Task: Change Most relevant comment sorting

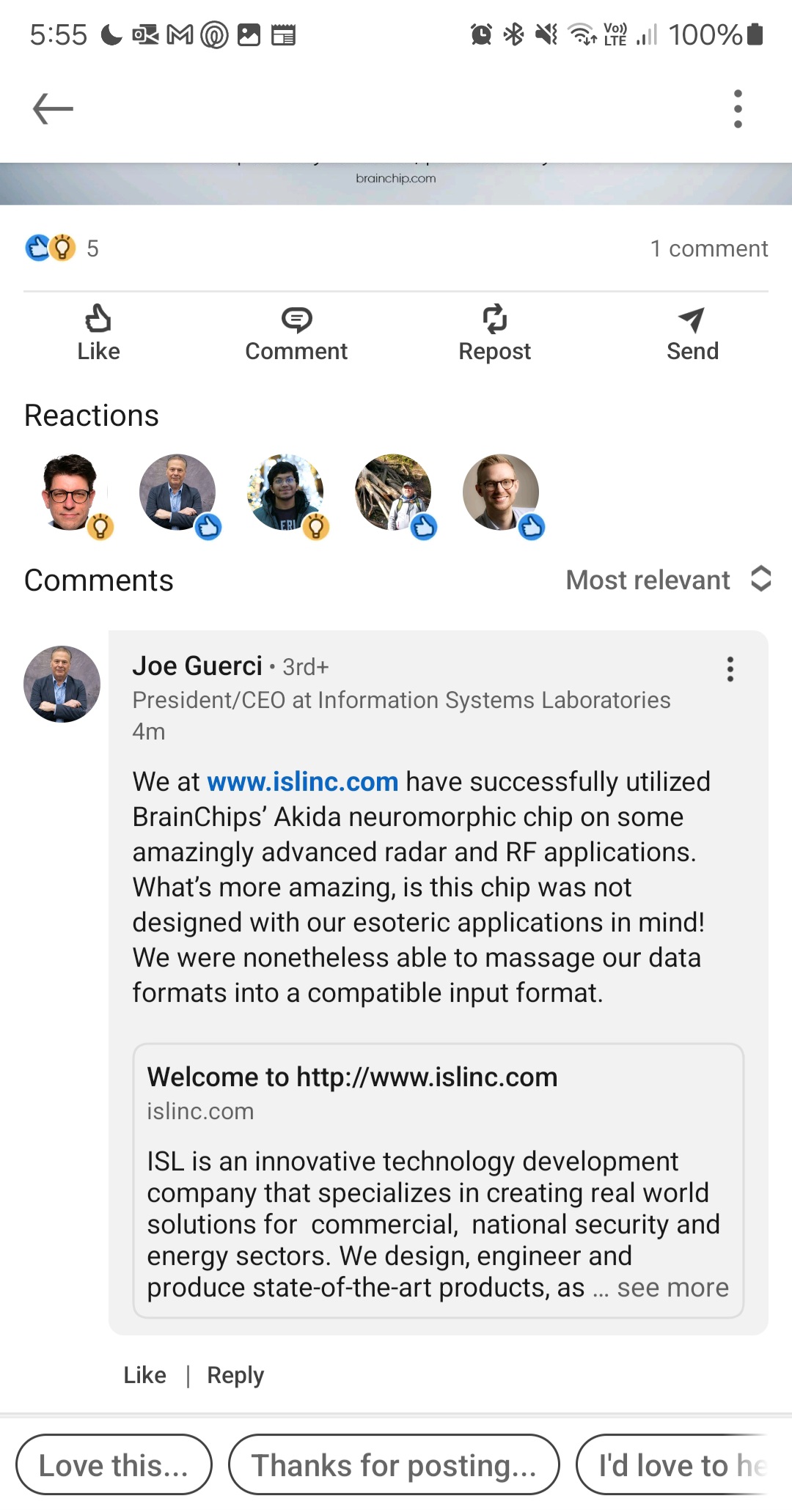Action: pyautogui.click(x=667, y=580)
